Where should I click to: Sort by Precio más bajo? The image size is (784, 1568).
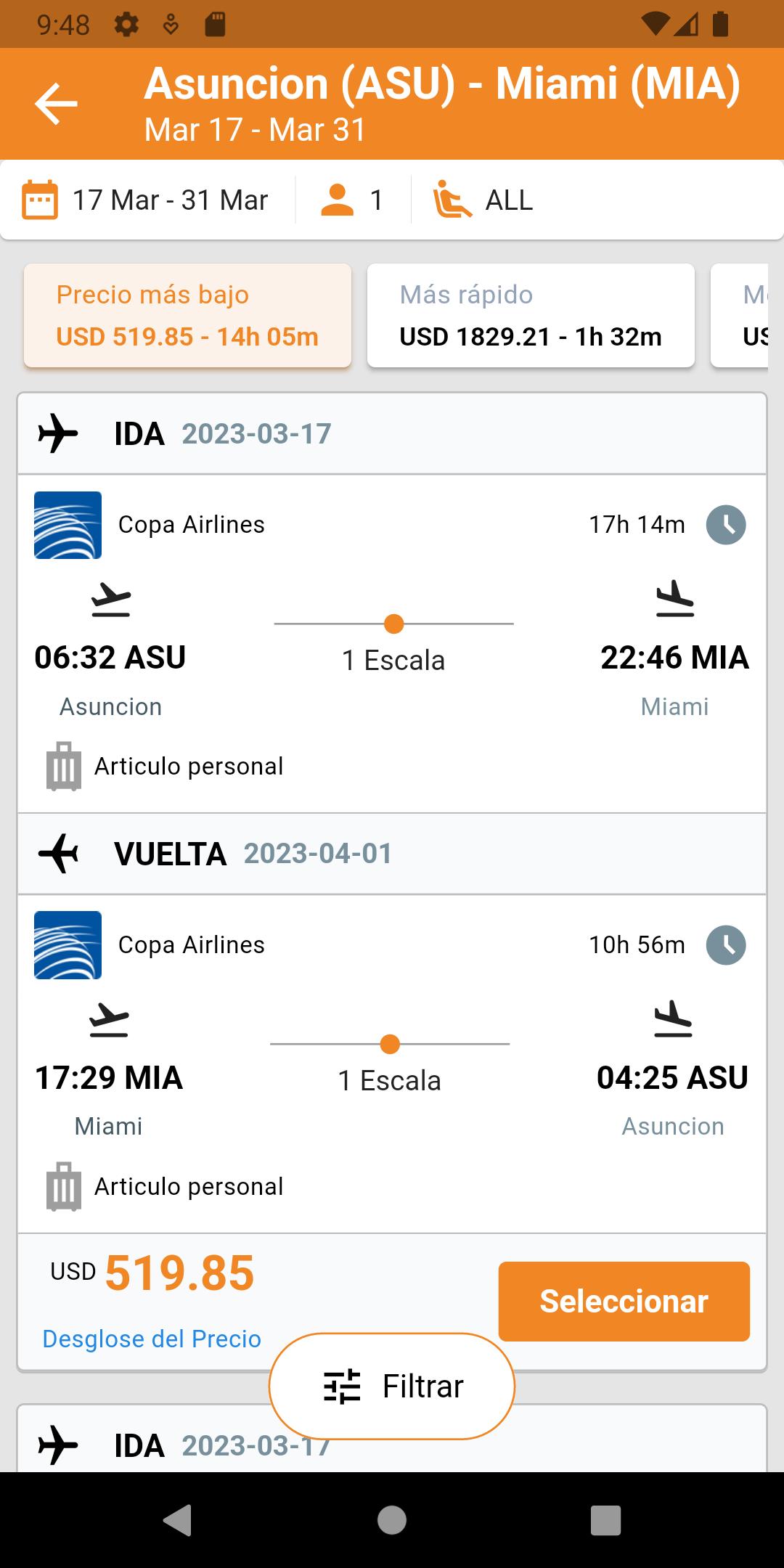187,315
